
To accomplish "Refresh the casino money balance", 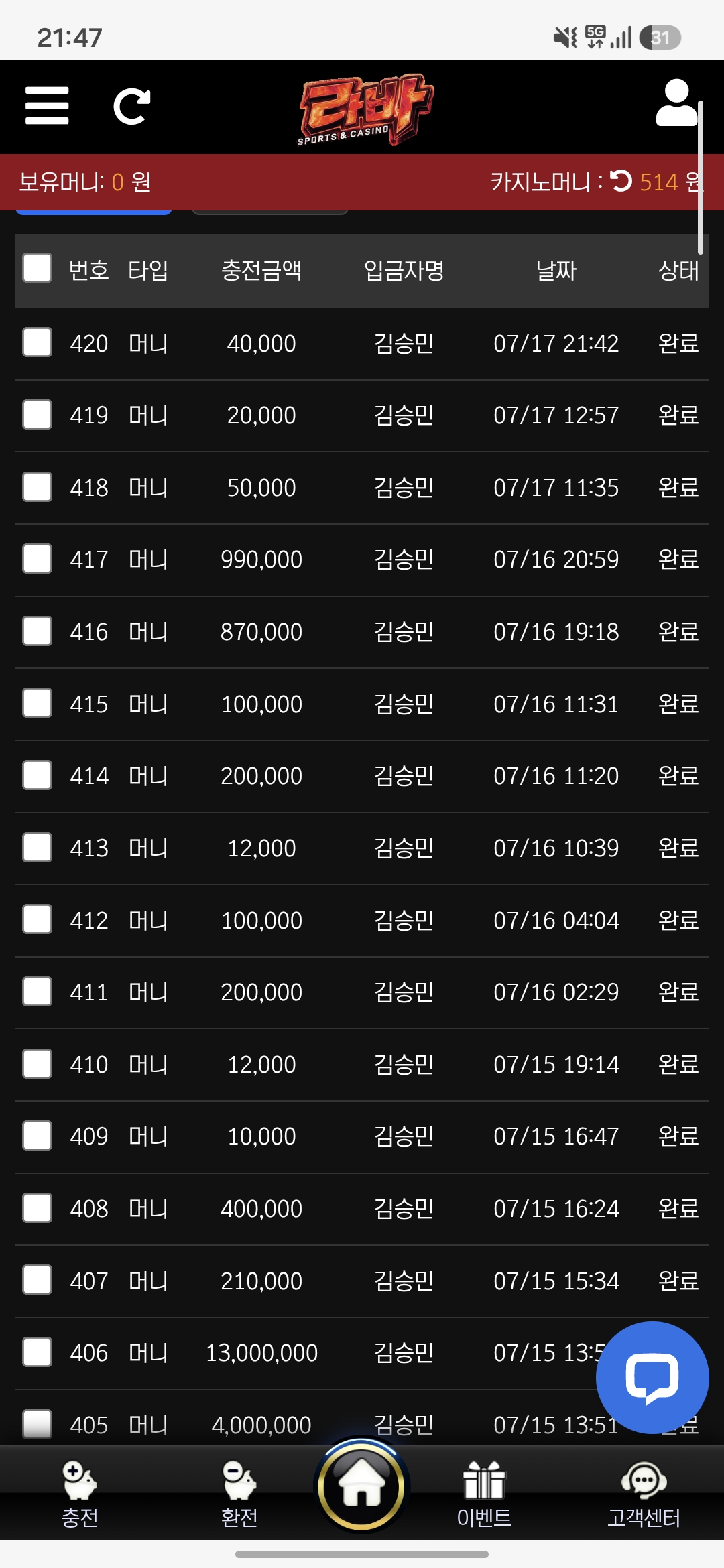I will (x=621, y=181).
